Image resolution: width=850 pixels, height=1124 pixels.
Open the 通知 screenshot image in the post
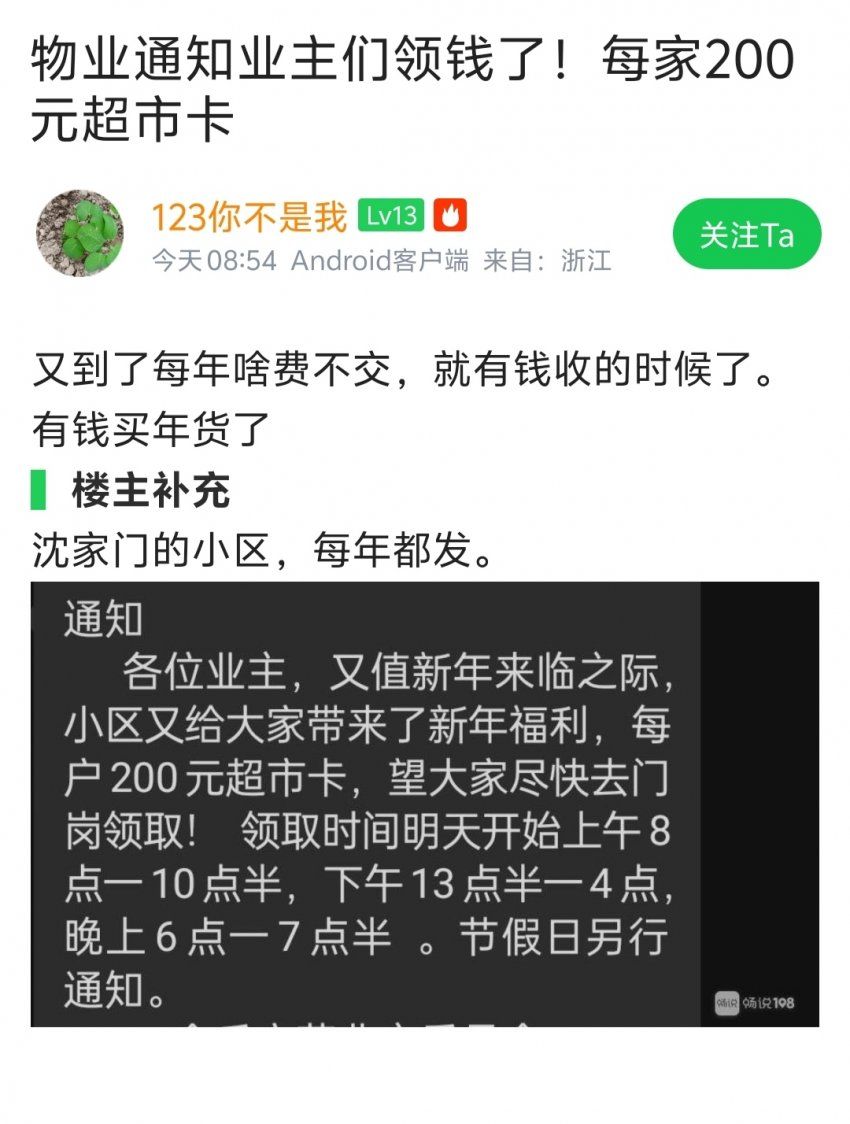click(x=424, y=803)
